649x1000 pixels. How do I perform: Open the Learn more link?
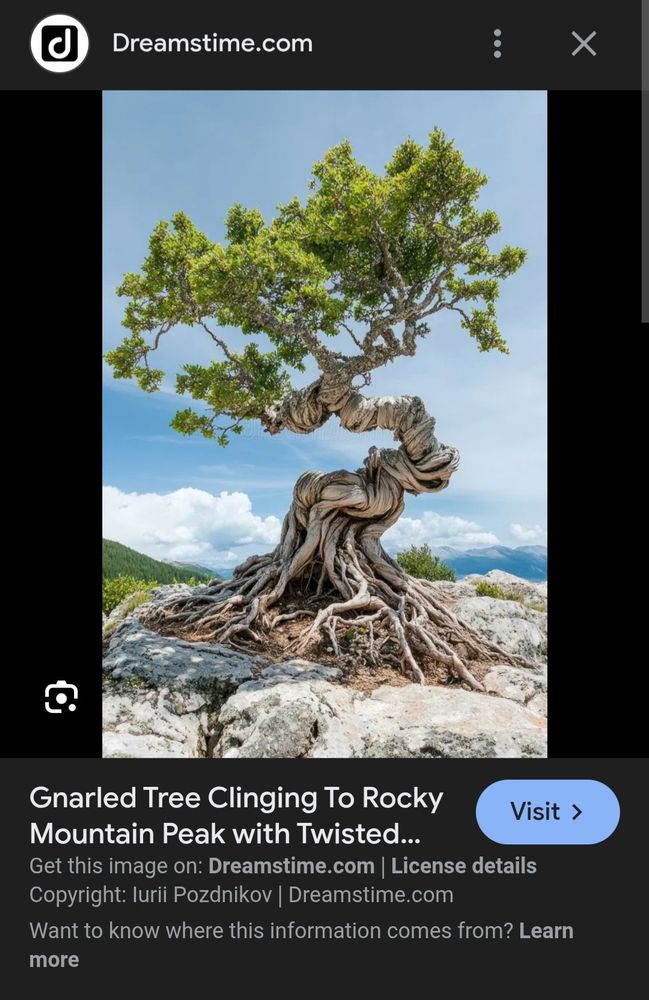546,931
